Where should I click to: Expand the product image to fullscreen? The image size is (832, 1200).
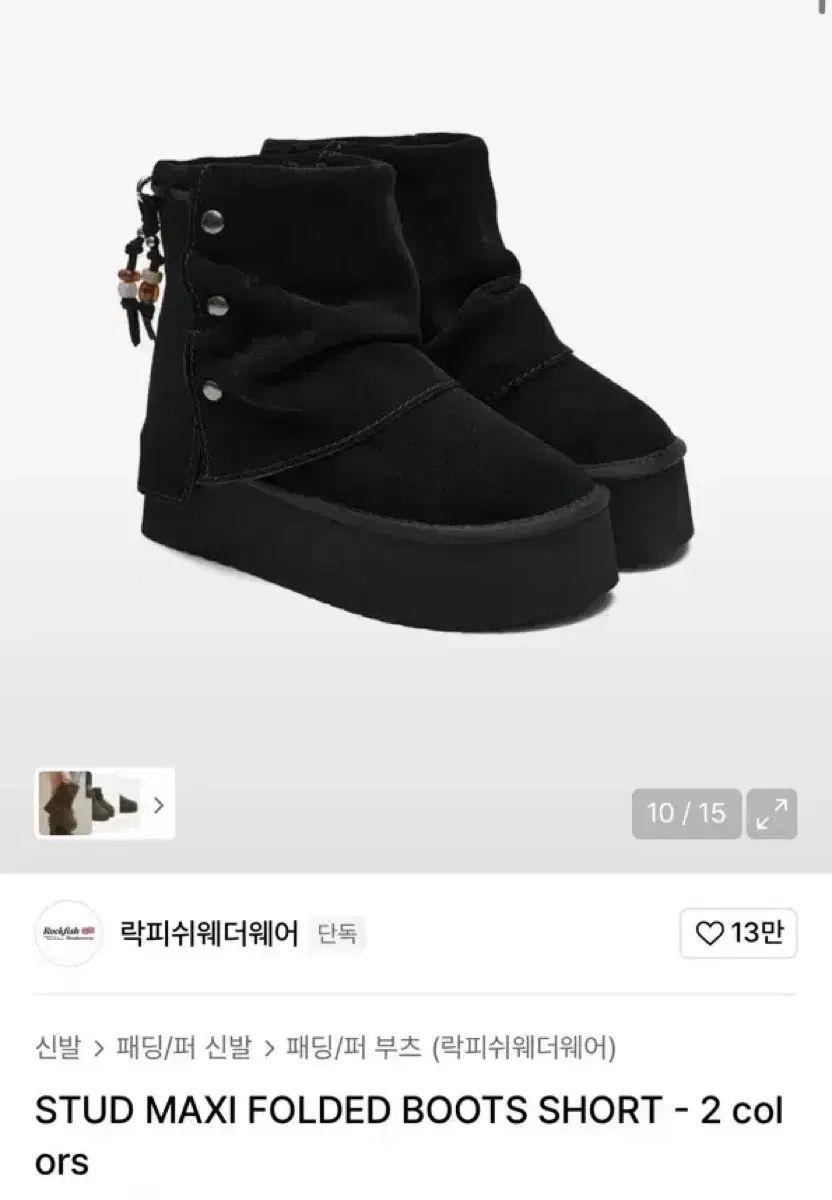771,814
